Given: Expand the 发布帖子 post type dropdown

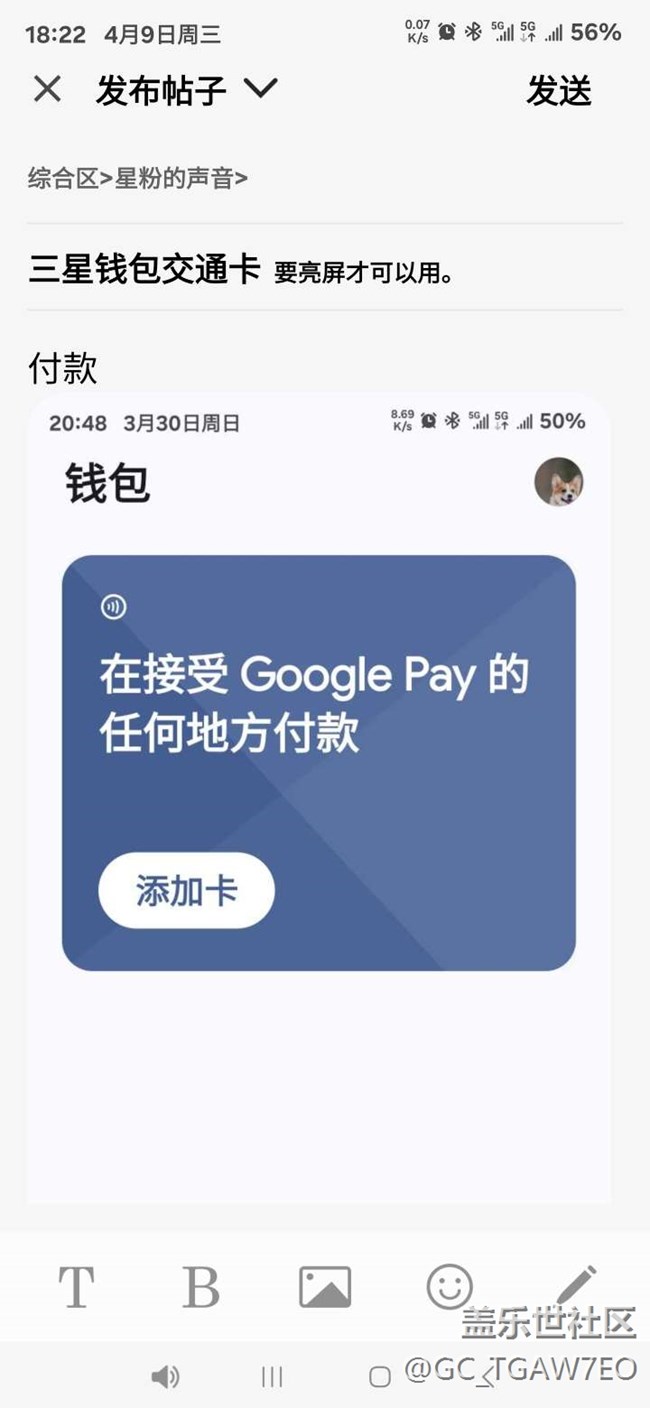Looking at the screenshot, I should [260, 89].
